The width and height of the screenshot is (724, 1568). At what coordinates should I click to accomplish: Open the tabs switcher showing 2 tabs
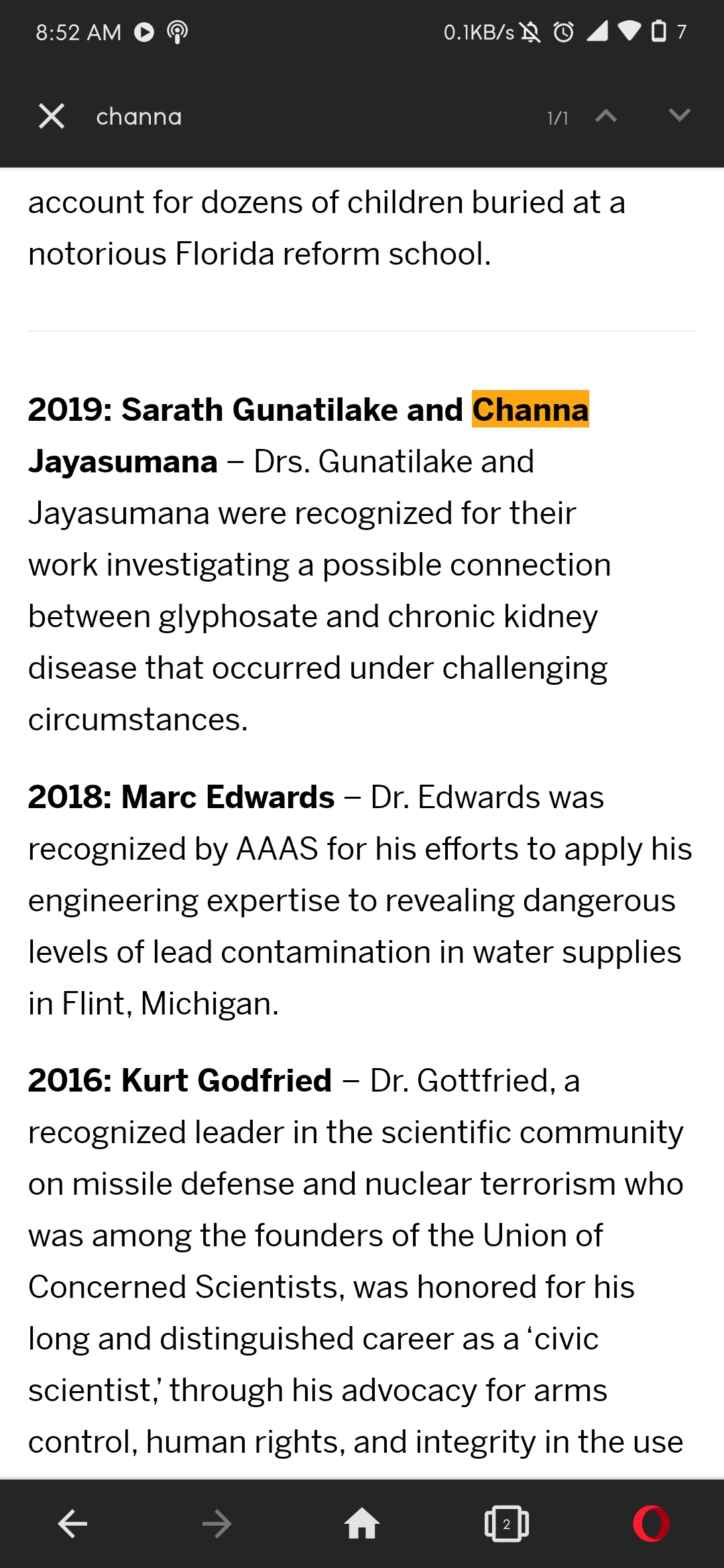tap(507, 1524)
